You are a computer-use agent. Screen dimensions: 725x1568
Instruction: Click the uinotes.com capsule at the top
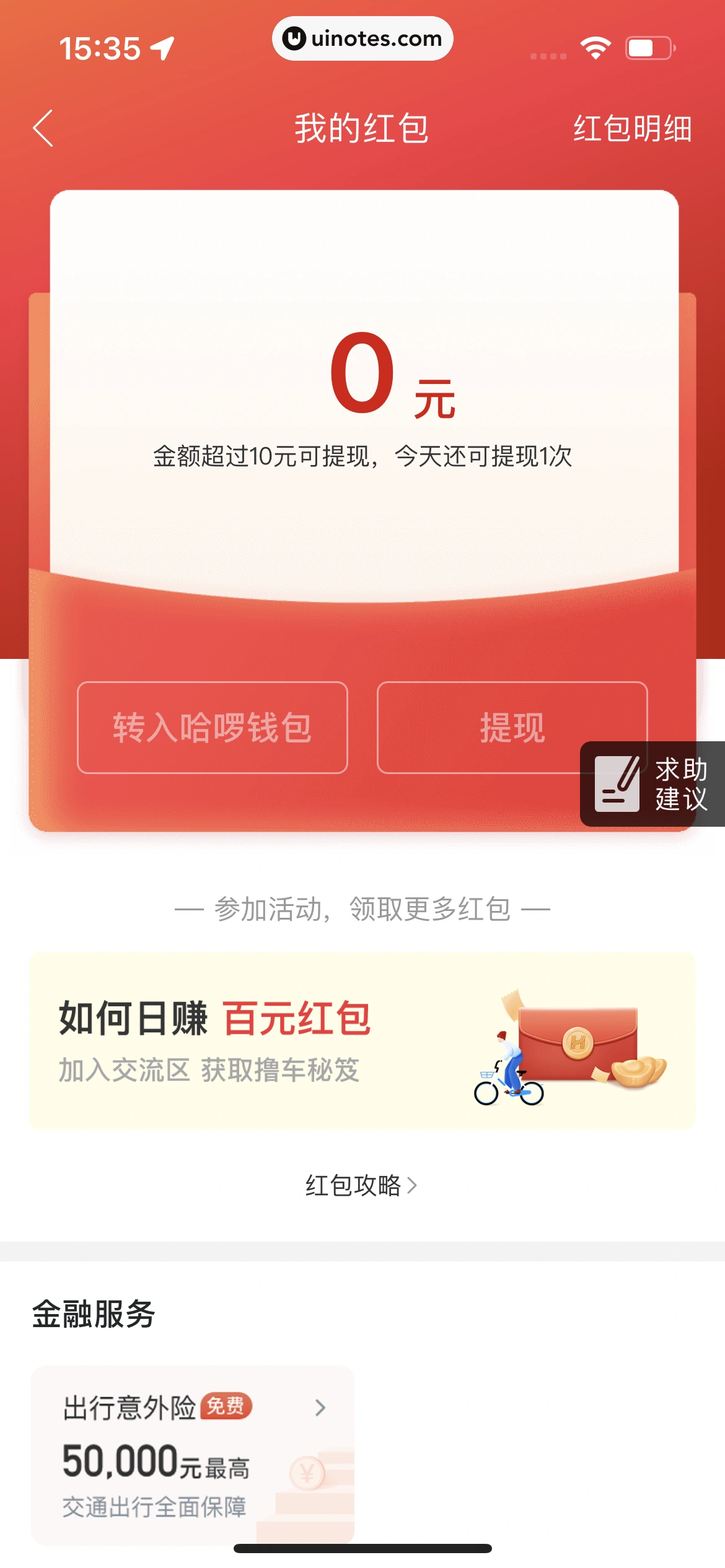[362, 38]
